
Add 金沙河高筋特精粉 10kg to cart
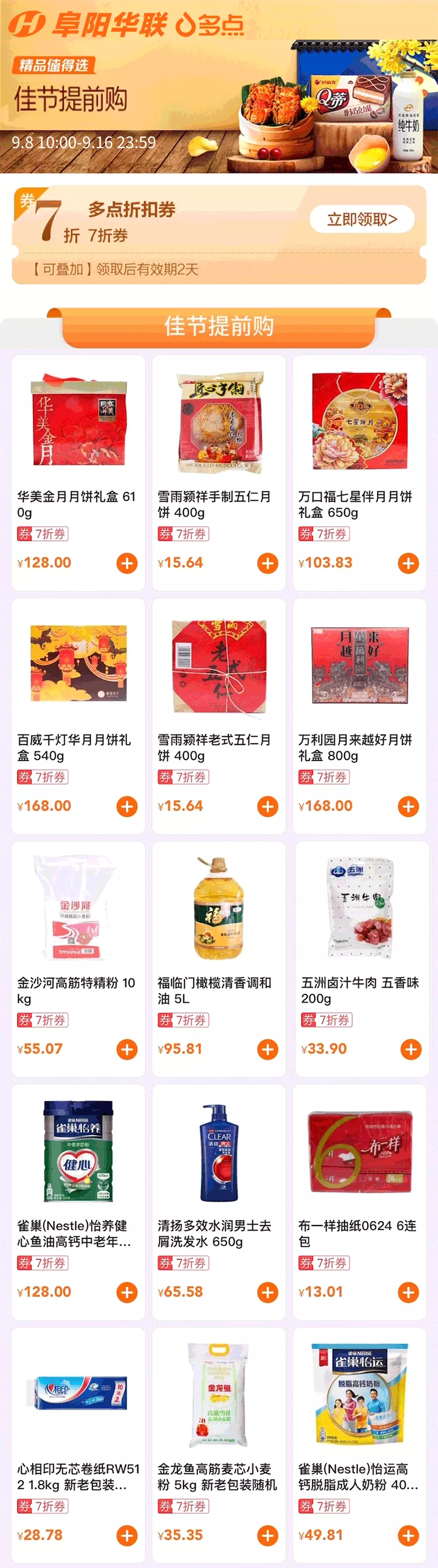(x=127, y=1049)
